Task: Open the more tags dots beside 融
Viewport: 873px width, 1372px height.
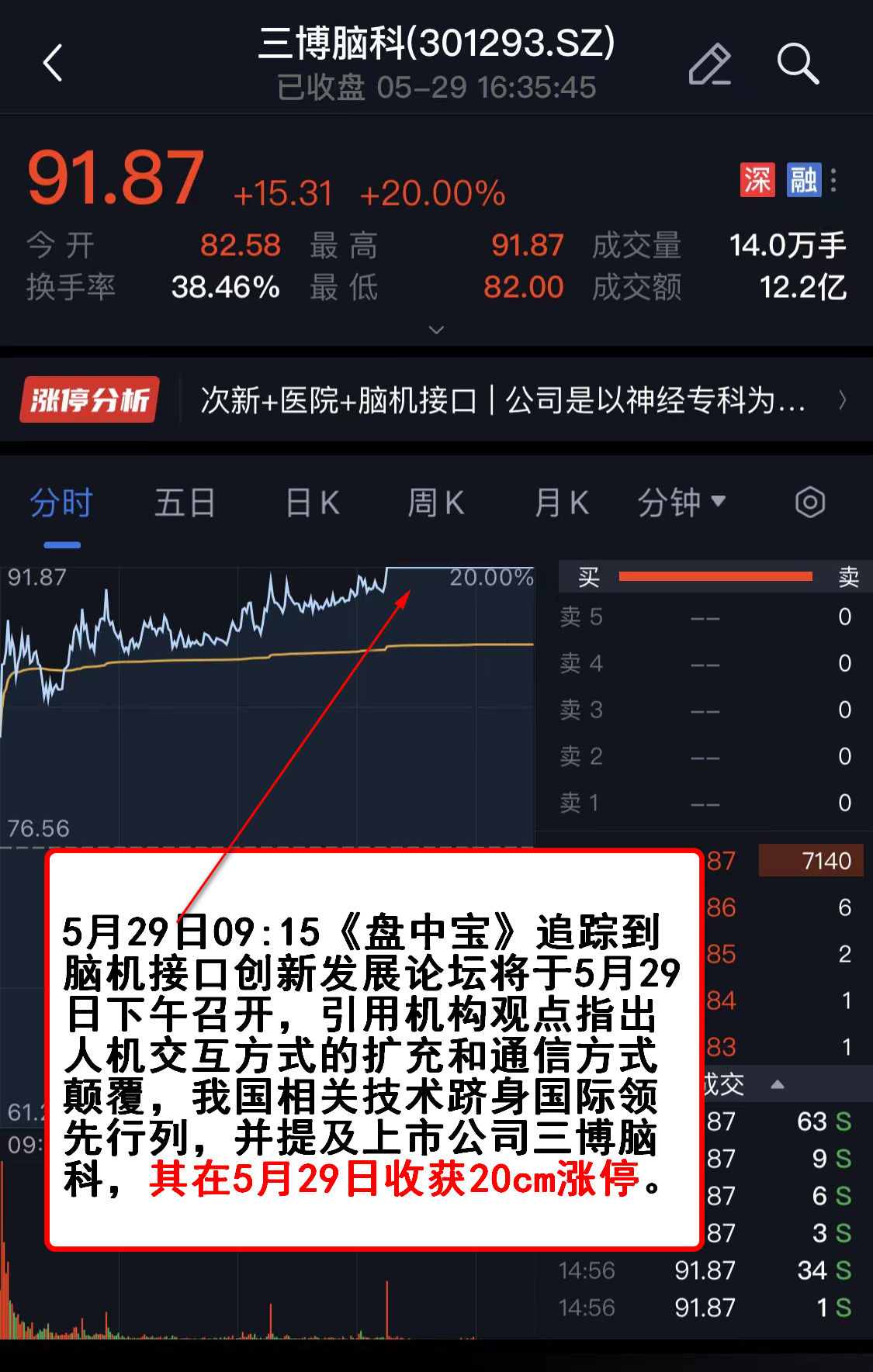Action: tap(833, 180)
